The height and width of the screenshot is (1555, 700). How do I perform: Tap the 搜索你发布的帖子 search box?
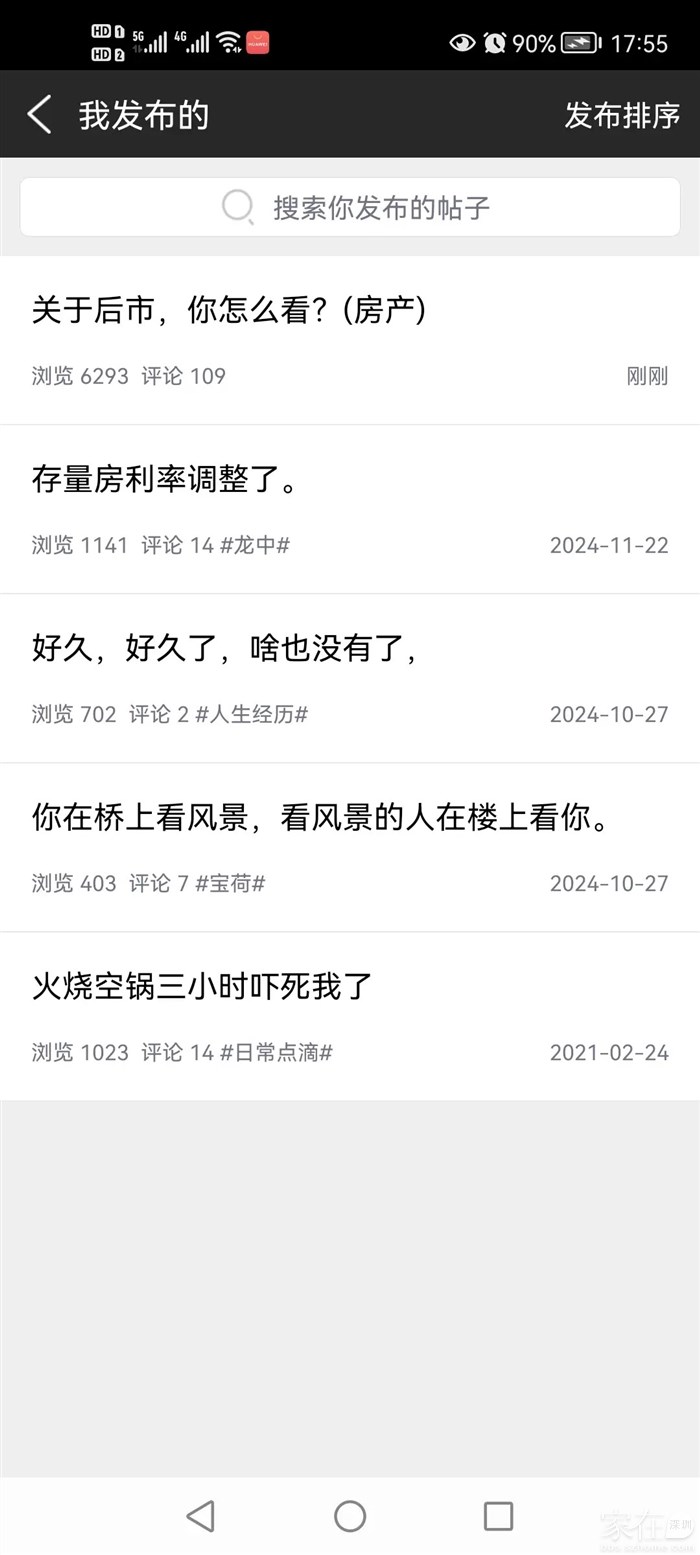350,207
